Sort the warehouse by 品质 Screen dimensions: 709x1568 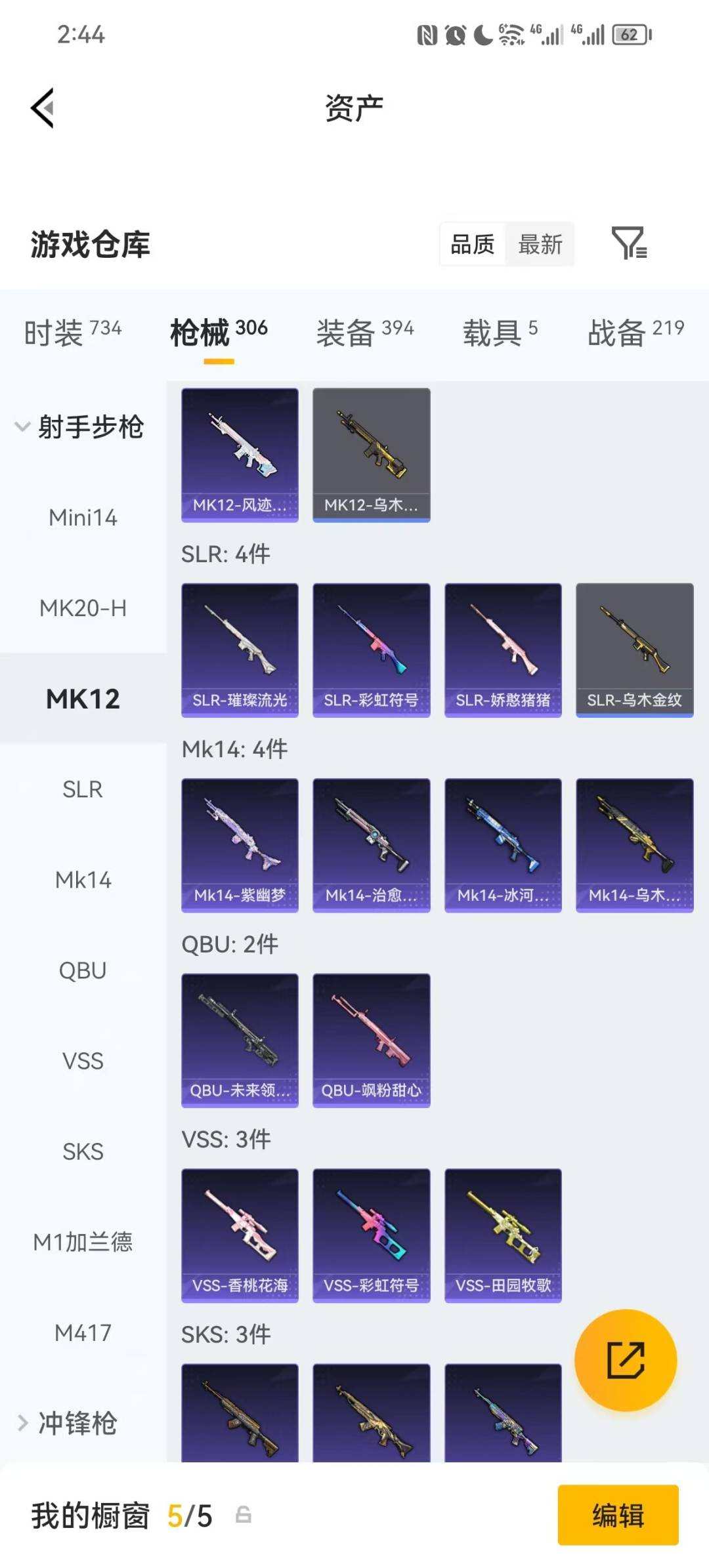tap(472, 245)
